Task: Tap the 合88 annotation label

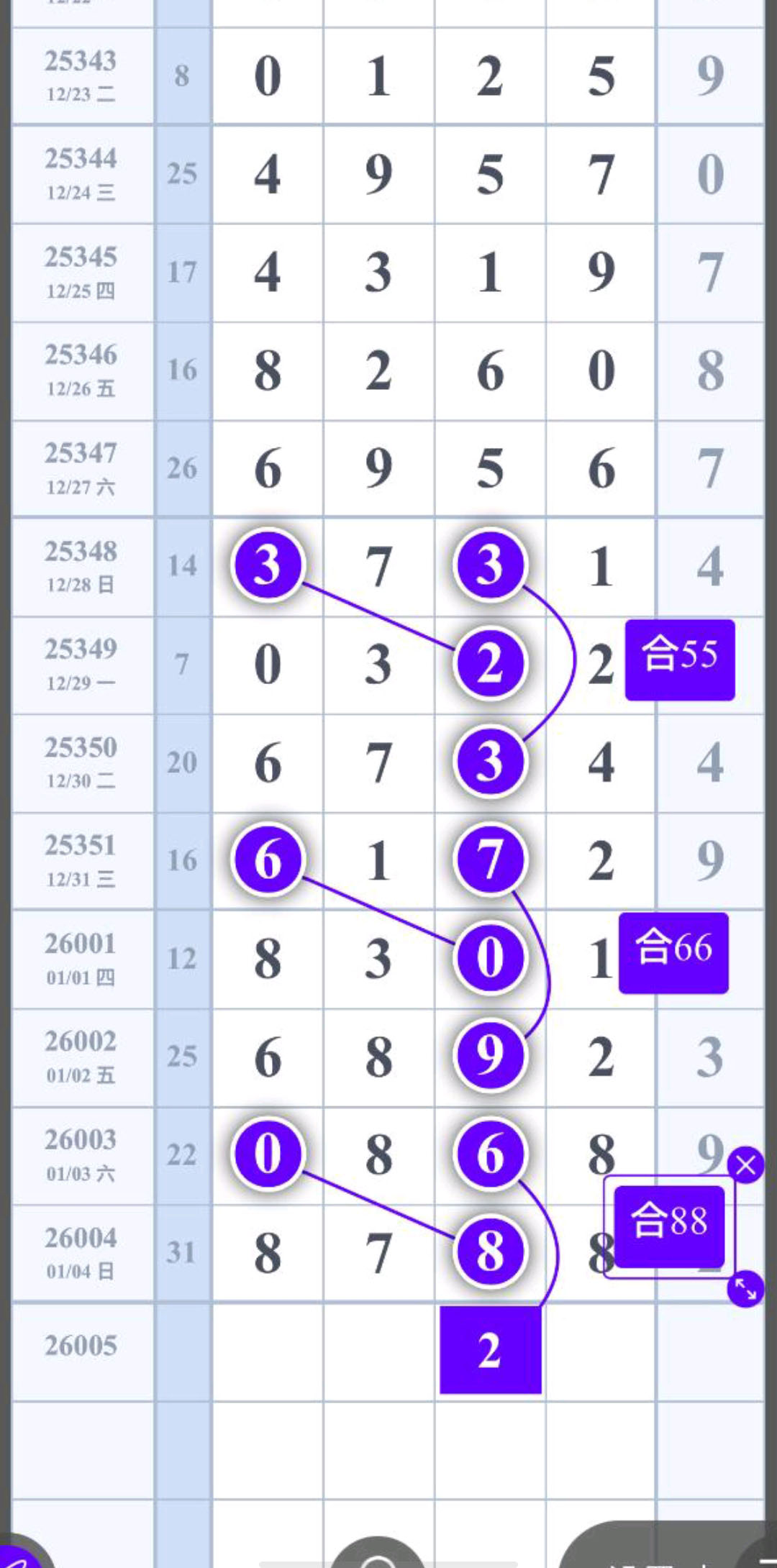Action: click(x=669, y=1226)
